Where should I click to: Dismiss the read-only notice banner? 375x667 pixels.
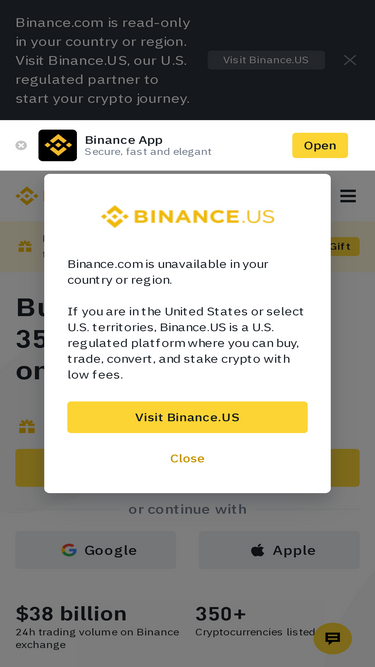pos(350,60)
